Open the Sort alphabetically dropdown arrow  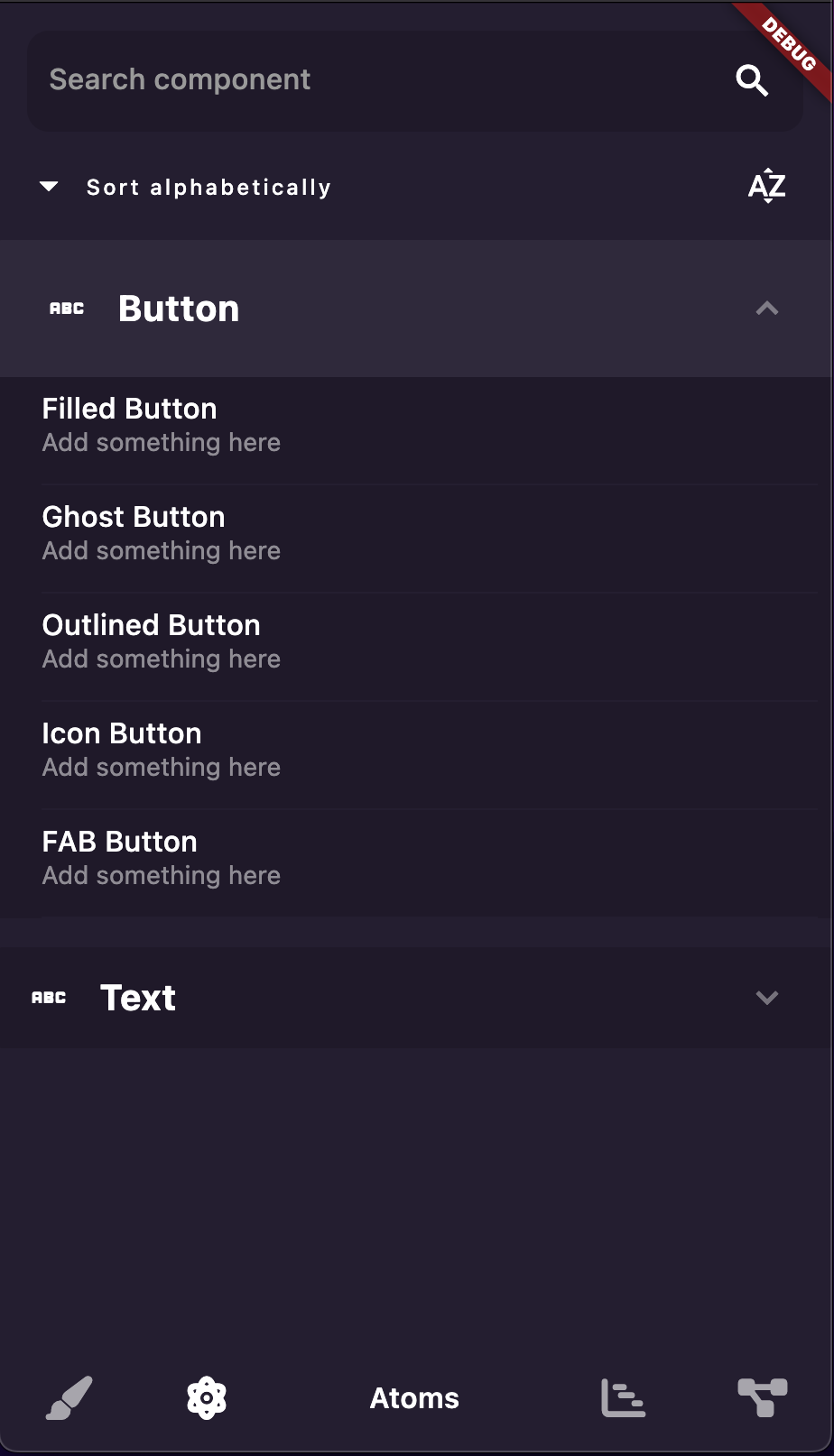[48, 187]
